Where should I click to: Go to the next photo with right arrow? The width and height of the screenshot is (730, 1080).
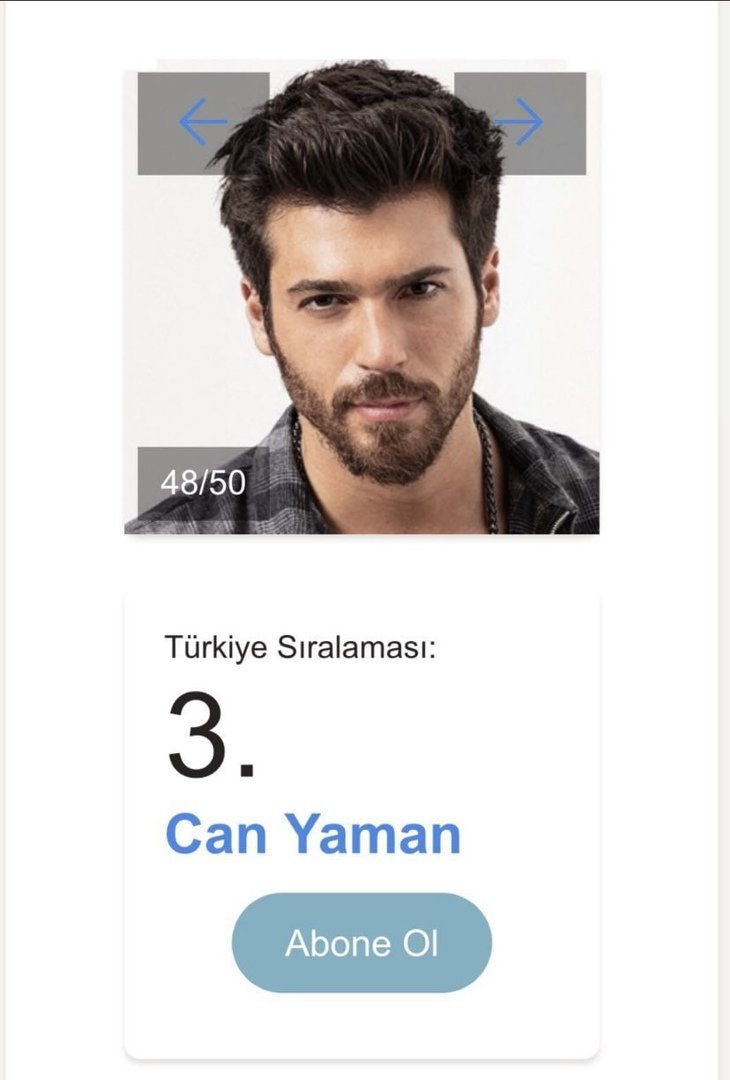(x=520, y=123)
